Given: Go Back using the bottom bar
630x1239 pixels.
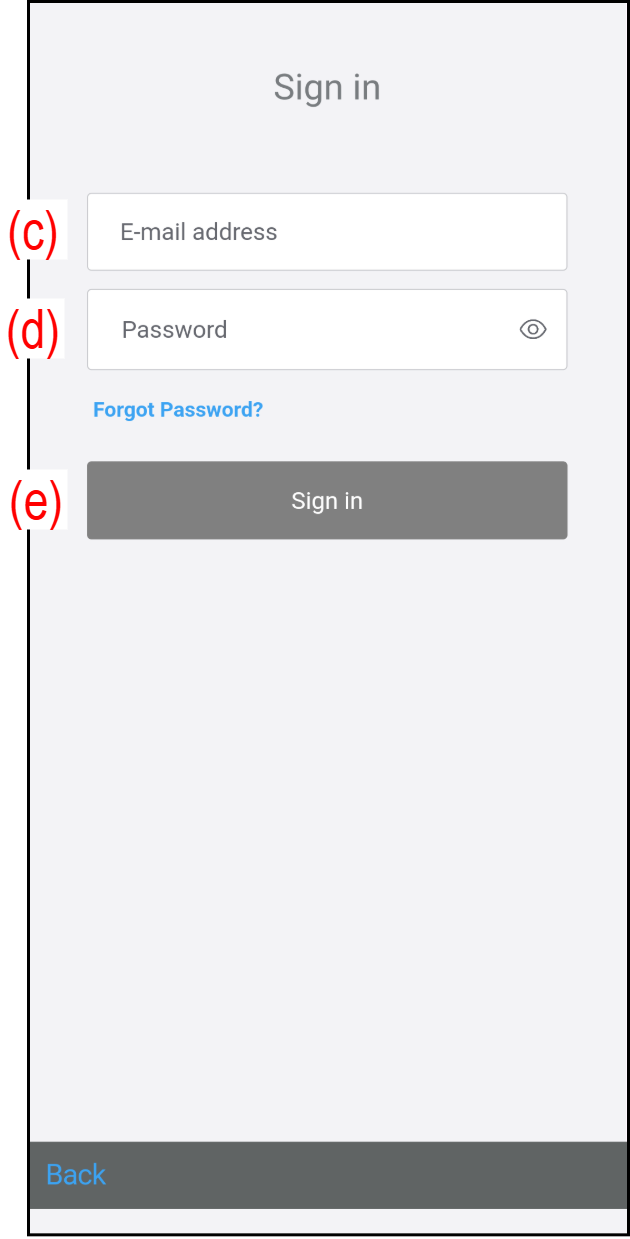Looking at the screenshot, I should coord(76,1174).
